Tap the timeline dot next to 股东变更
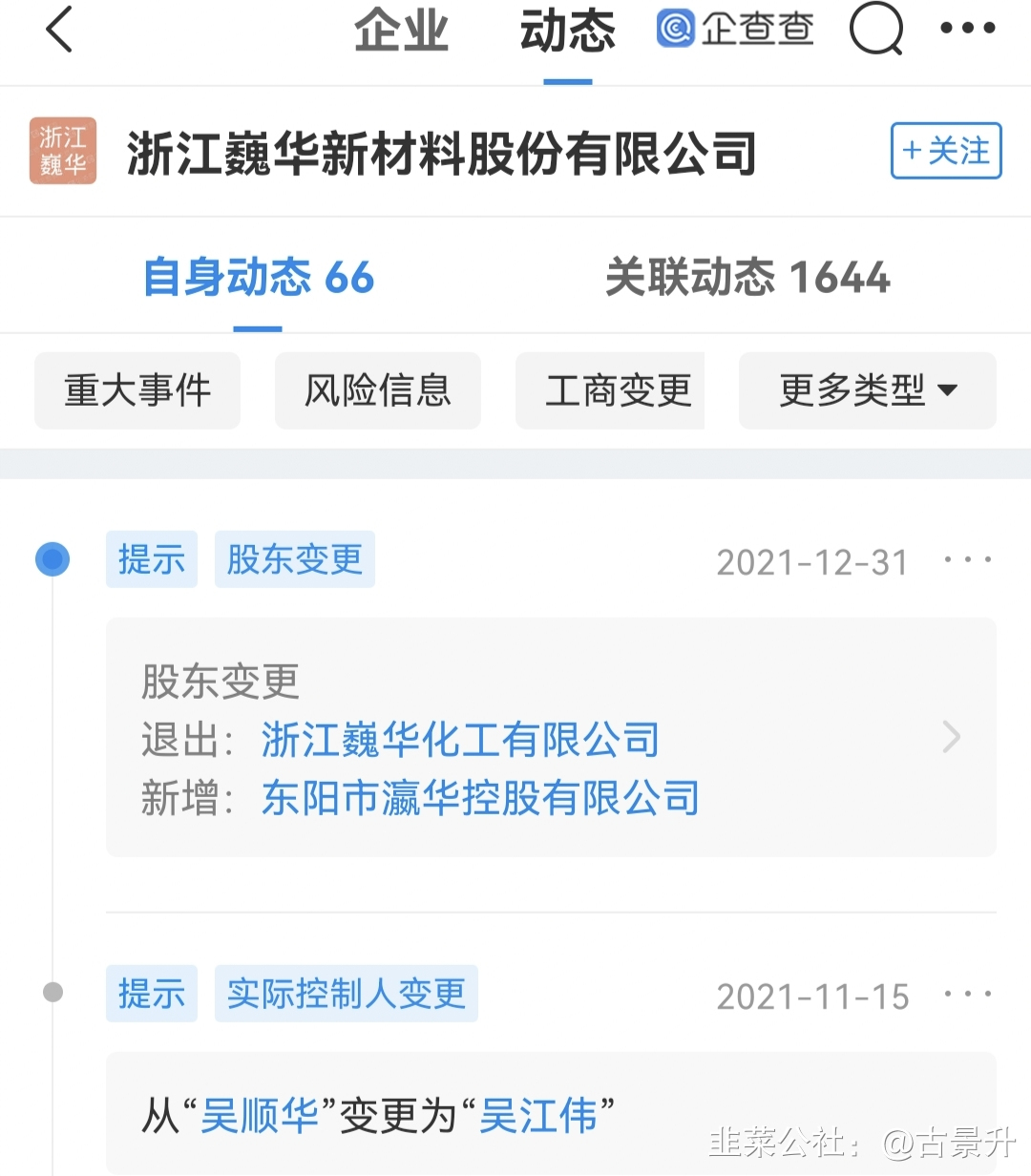Image resolution: width=1031 pixels, height=1176 pixels. 53,559
